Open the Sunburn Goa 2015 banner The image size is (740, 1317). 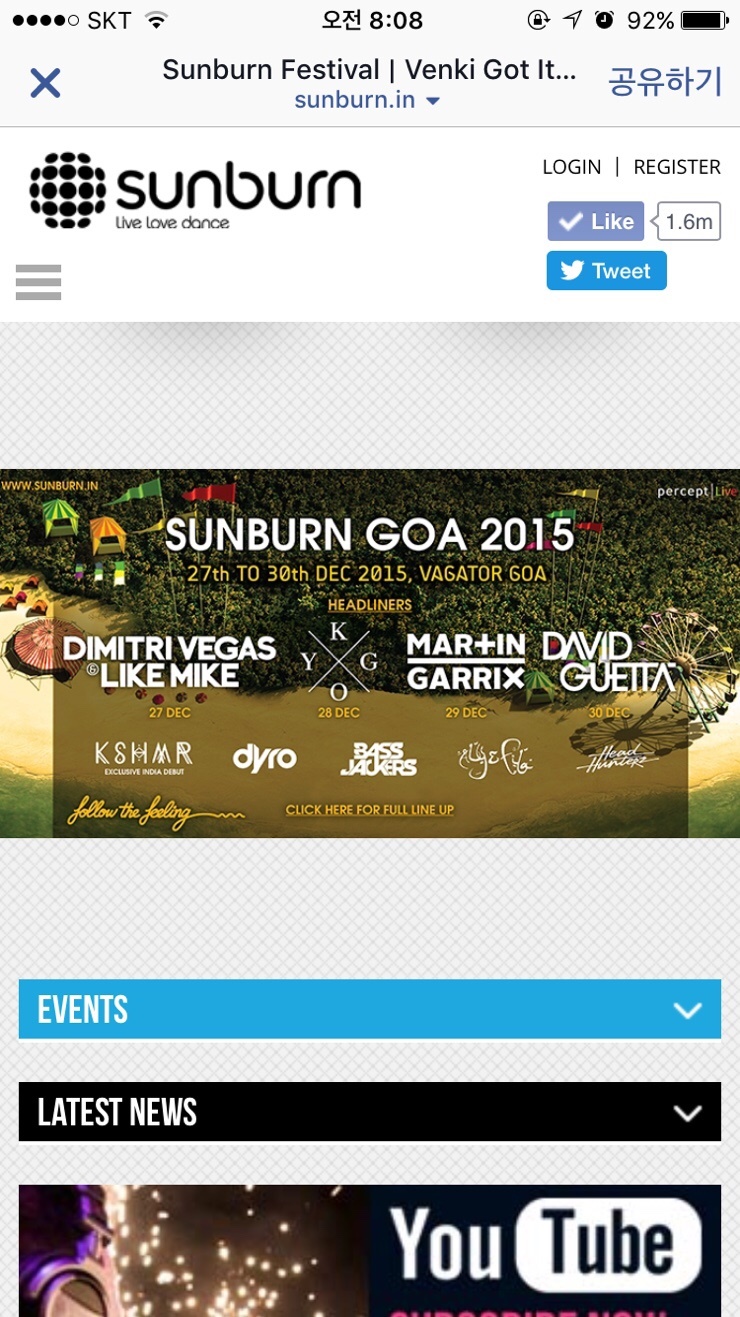coord(369,652)
